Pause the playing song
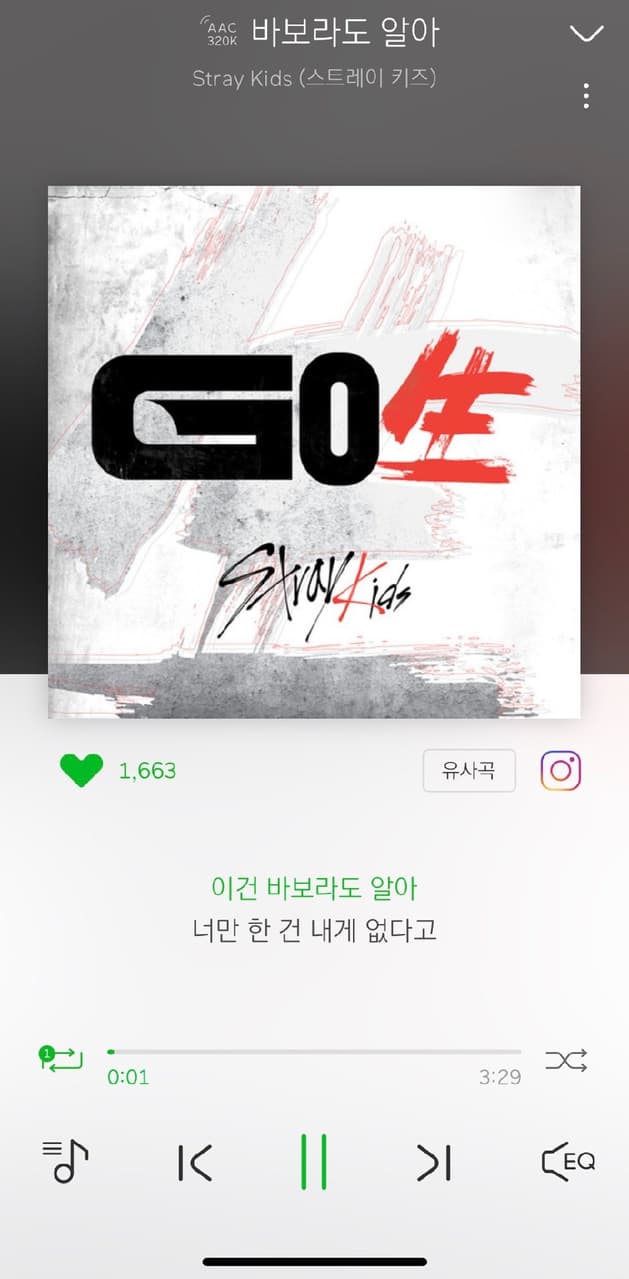The height and width of the screenshot is (1279, 629). (x=314, y=1163)
